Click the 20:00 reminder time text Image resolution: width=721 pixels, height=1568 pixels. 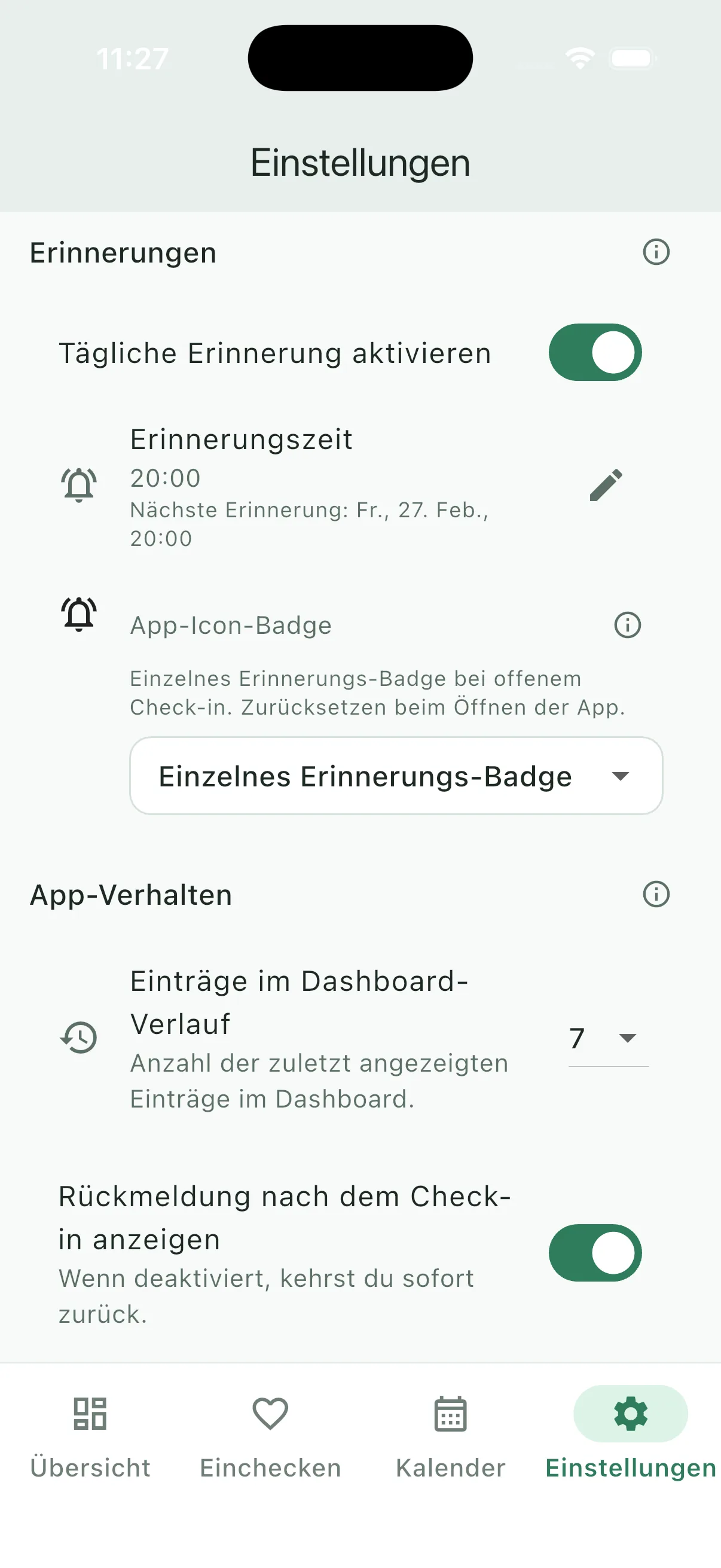pyautogui.click(x=165, y=478)
